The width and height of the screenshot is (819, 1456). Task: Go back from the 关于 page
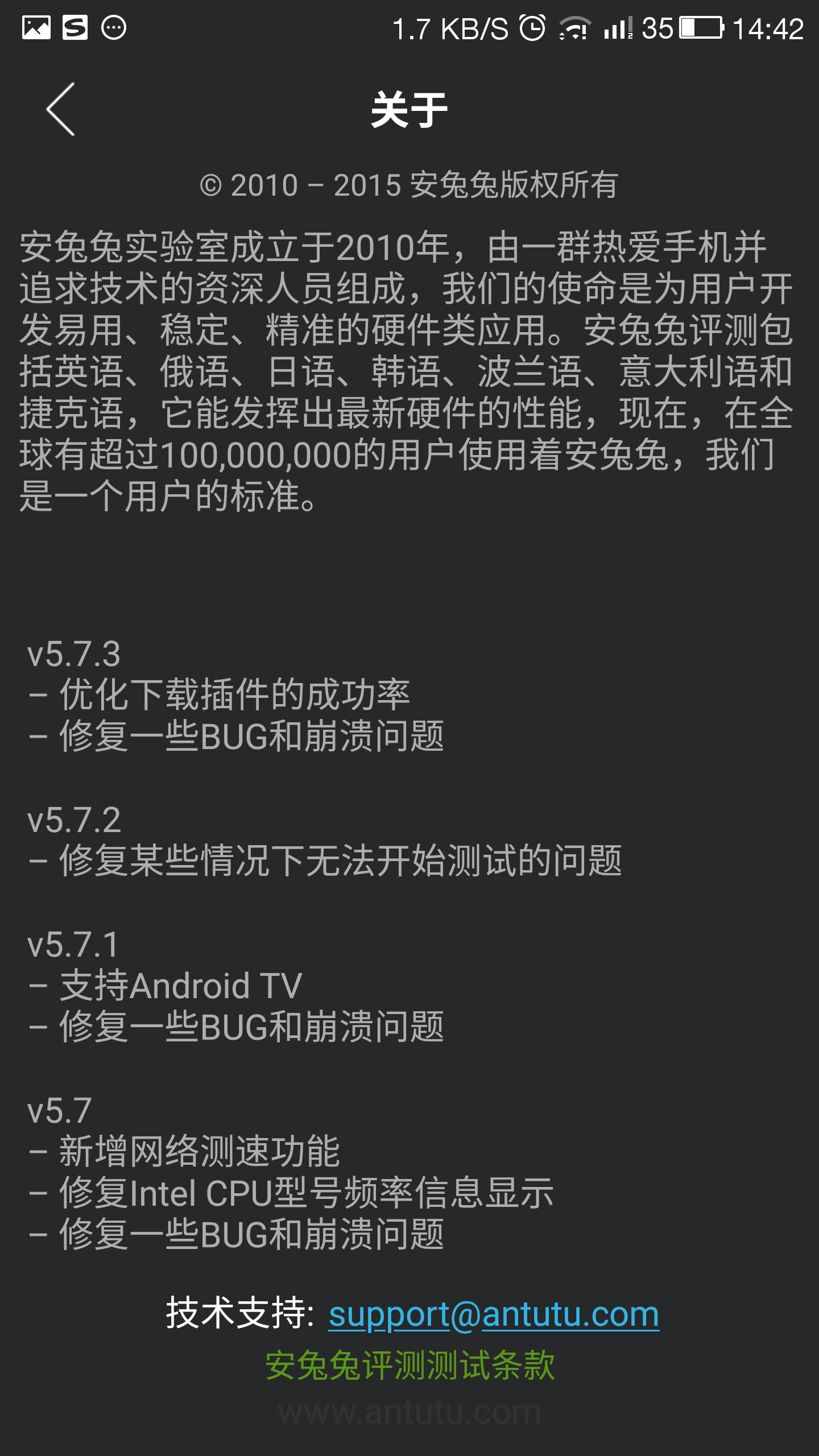(x=60, y=109)
